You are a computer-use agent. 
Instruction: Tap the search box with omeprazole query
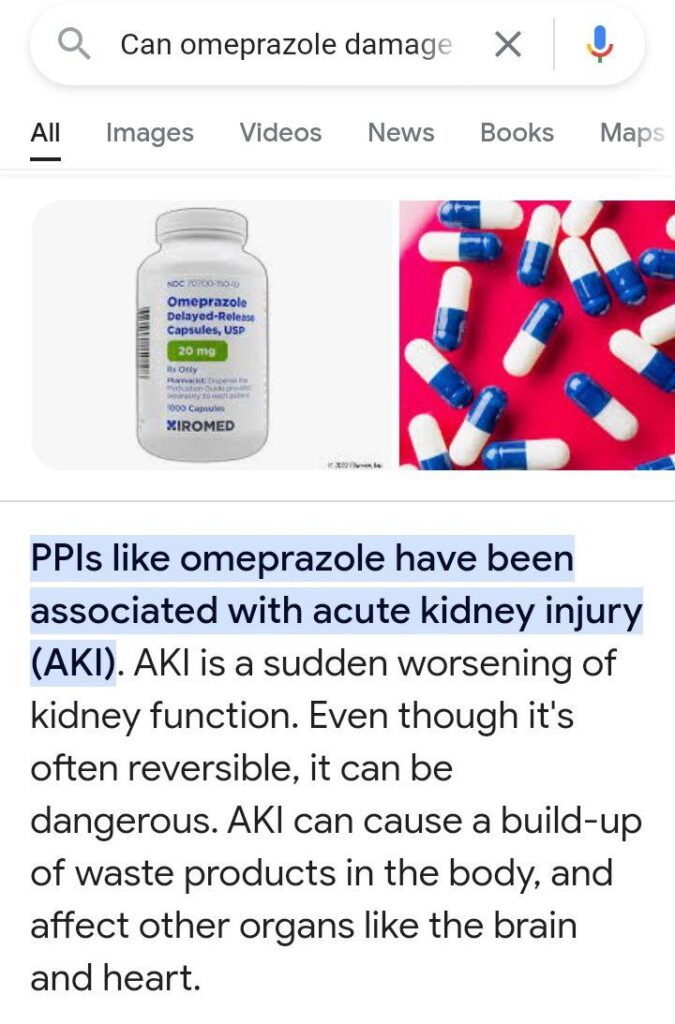285,45
